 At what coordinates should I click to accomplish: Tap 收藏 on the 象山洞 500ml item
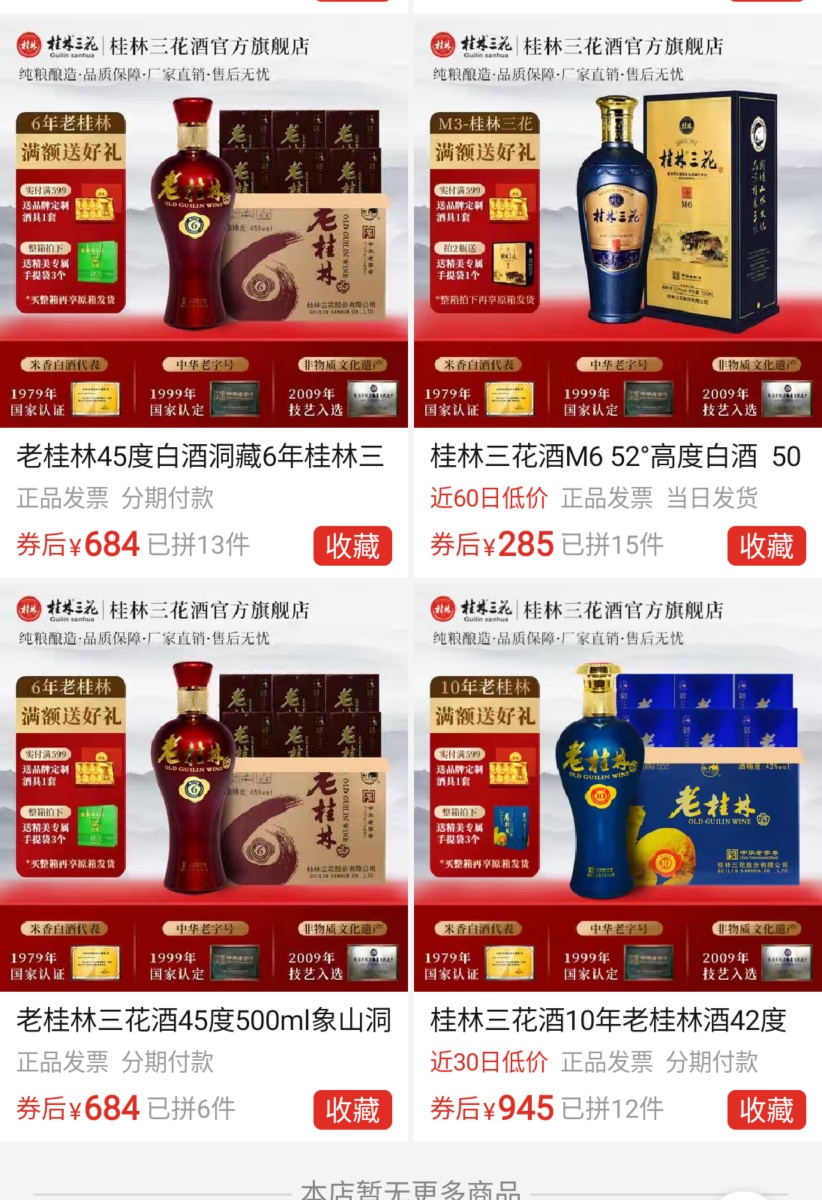pyautogui.click(x=352, y=1110)
